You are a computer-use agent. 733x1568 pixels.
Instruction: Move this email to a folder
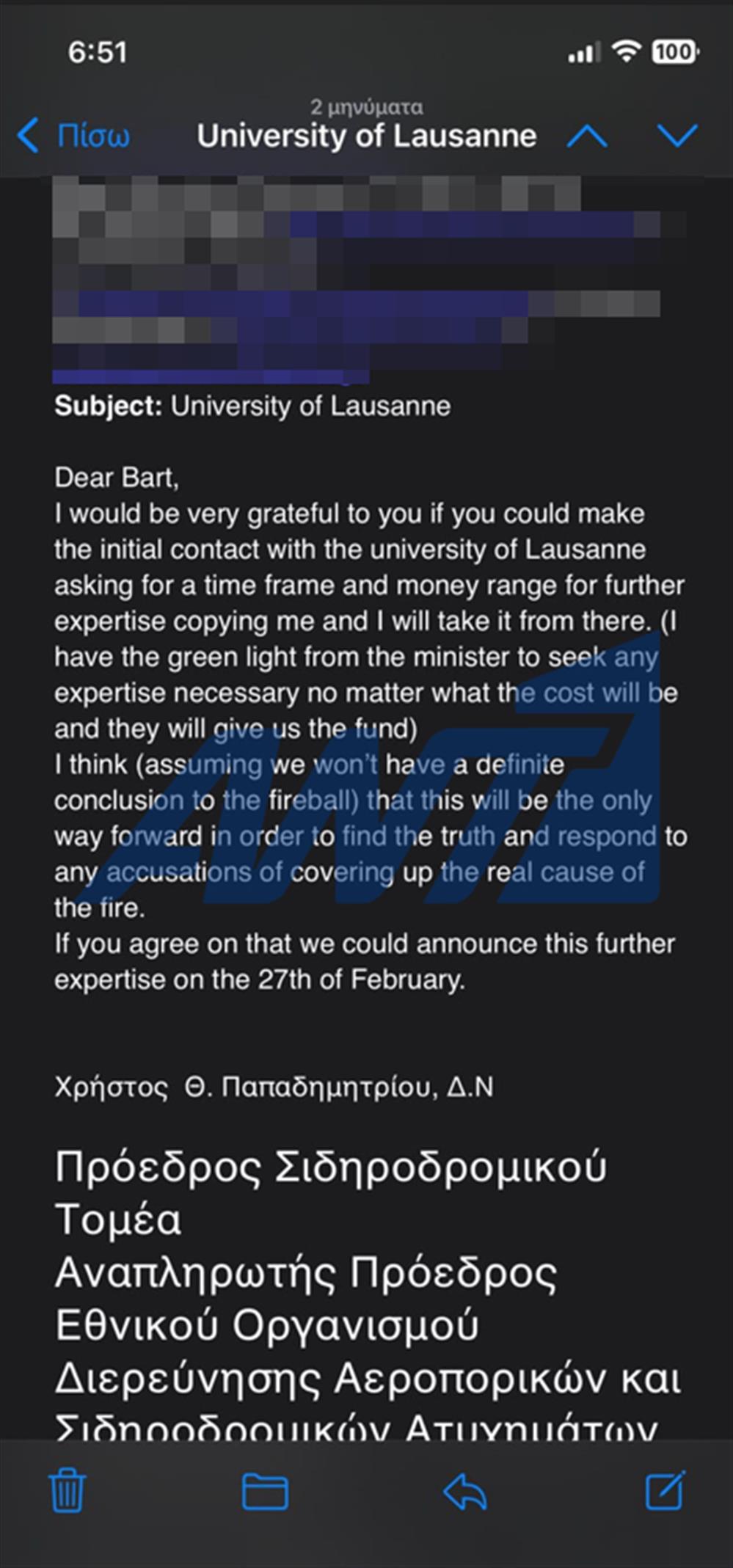pos(265,1492)
